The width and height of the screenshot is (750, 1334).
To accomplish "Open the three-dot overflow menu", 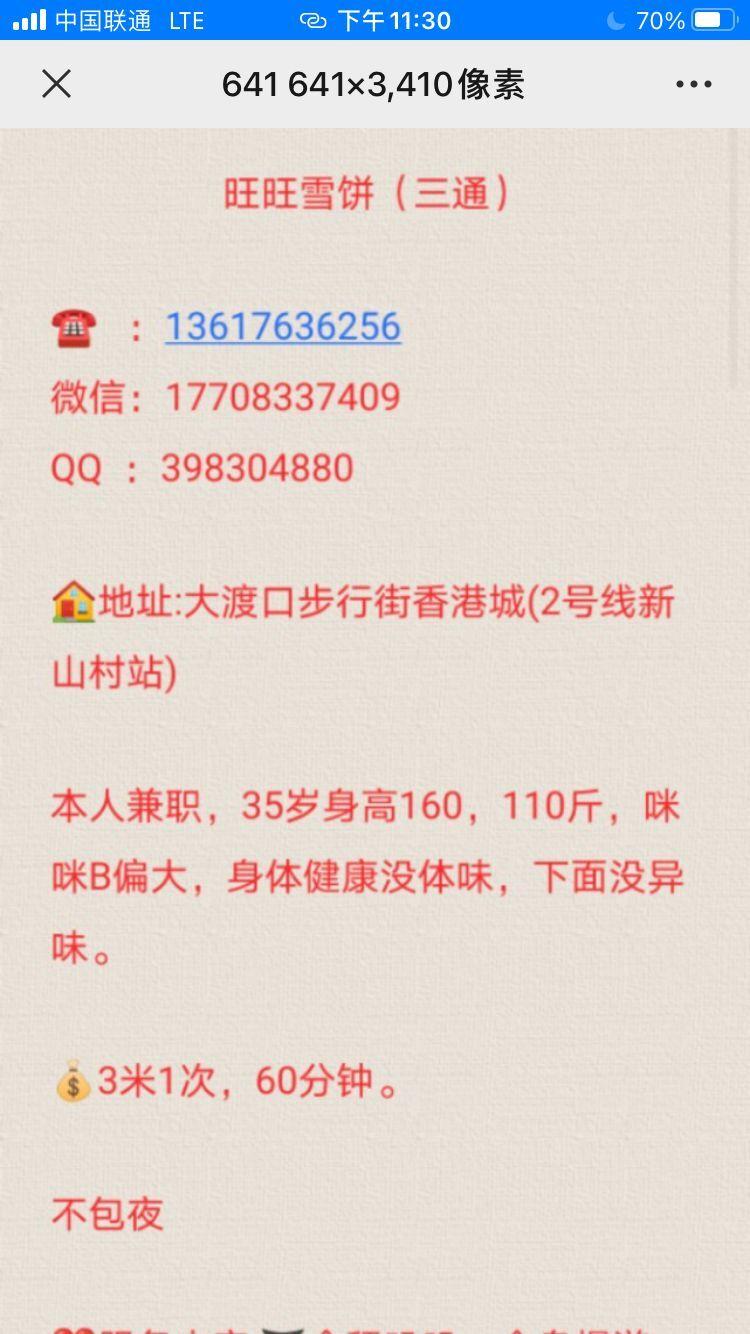I will (693, 84).
